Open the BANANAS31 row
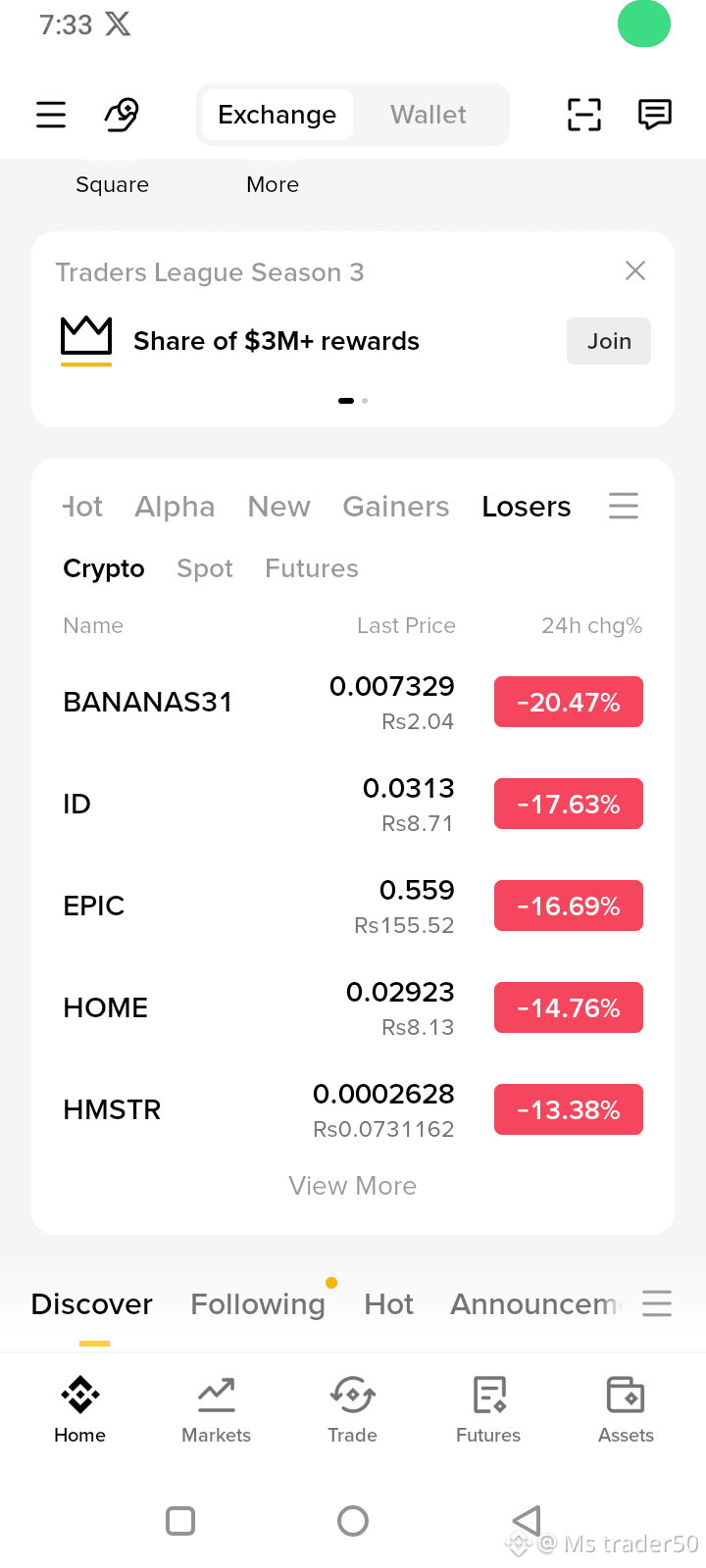Screen dimensions: 706x1568 click(x=353, y=703)
